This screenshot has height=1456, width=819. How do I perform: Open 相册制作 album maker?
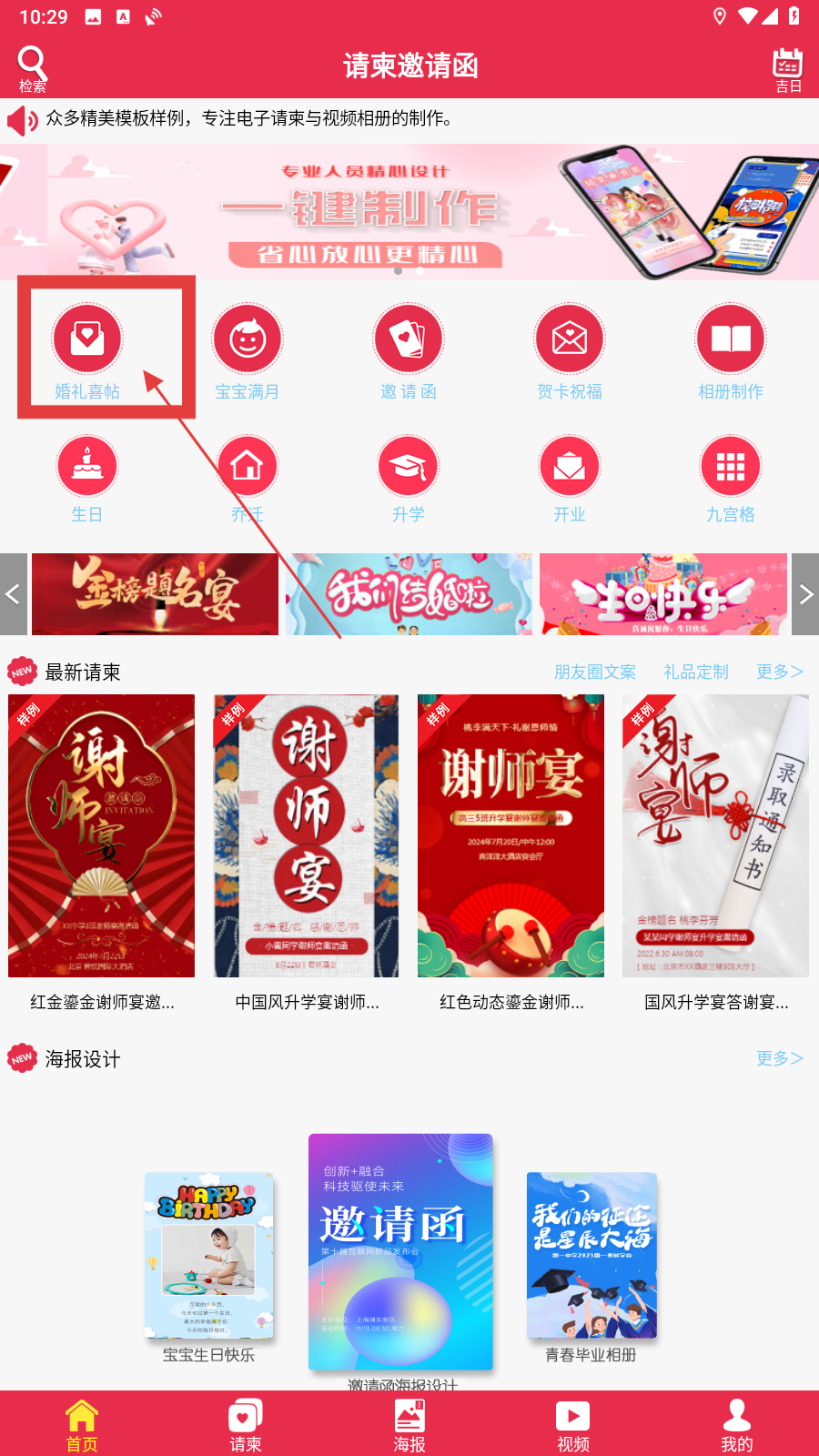731,352
